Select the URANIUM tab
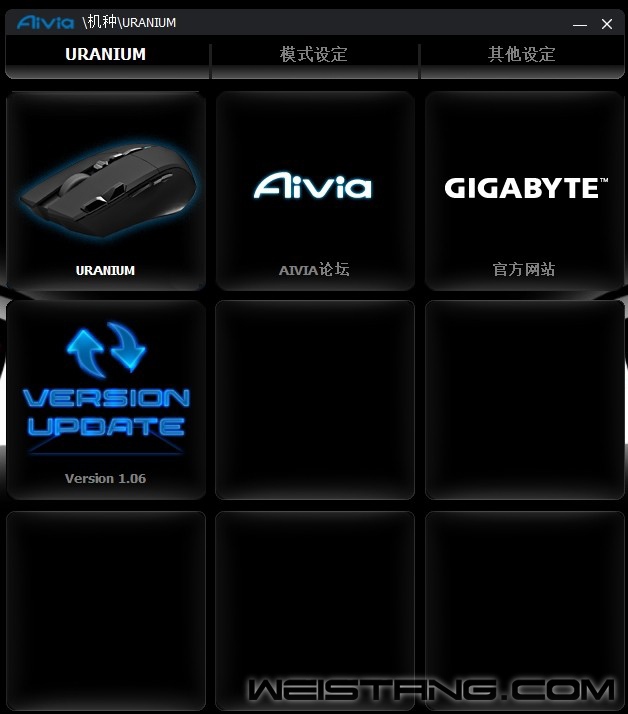 [x=106, y=55]
